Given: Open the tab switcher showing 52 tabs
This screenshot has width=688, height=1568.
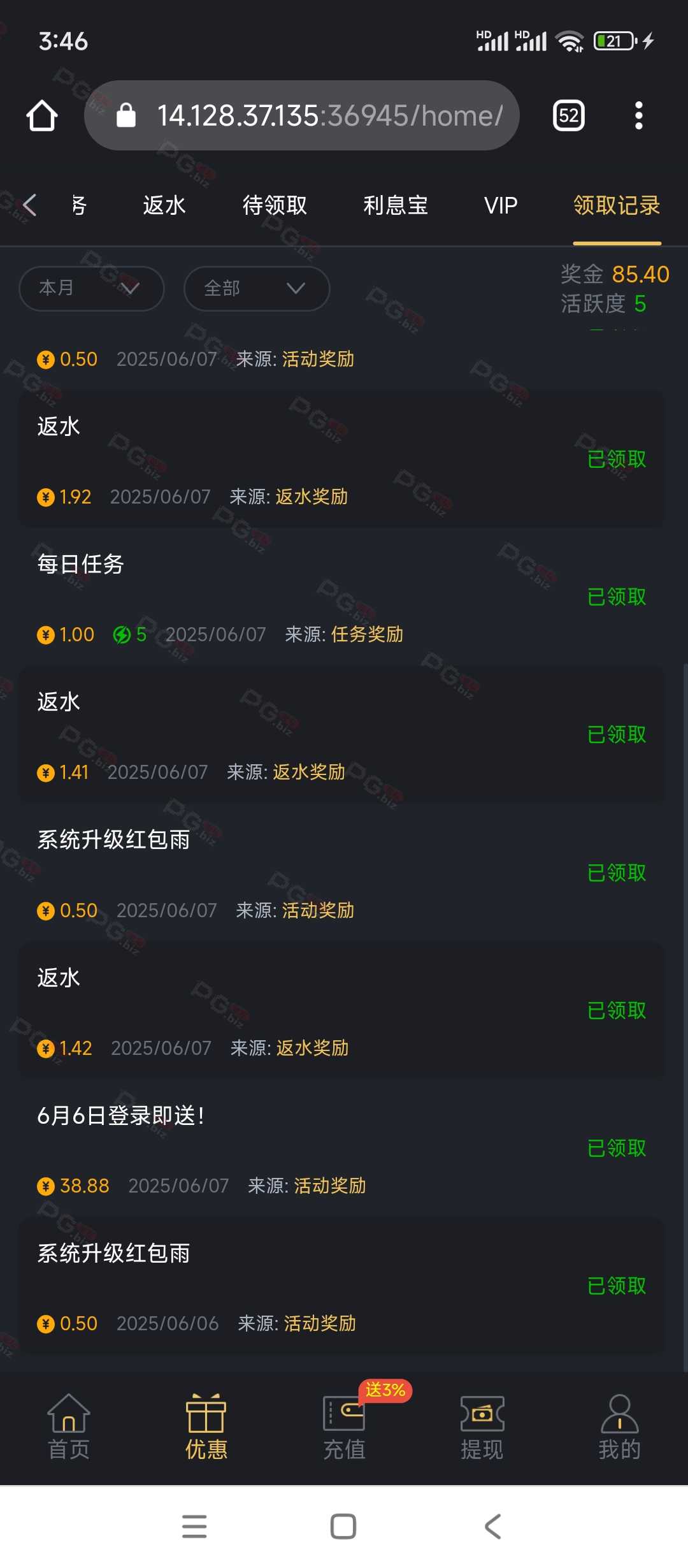Looking at the screenshot, I should [x=568, y=115].
